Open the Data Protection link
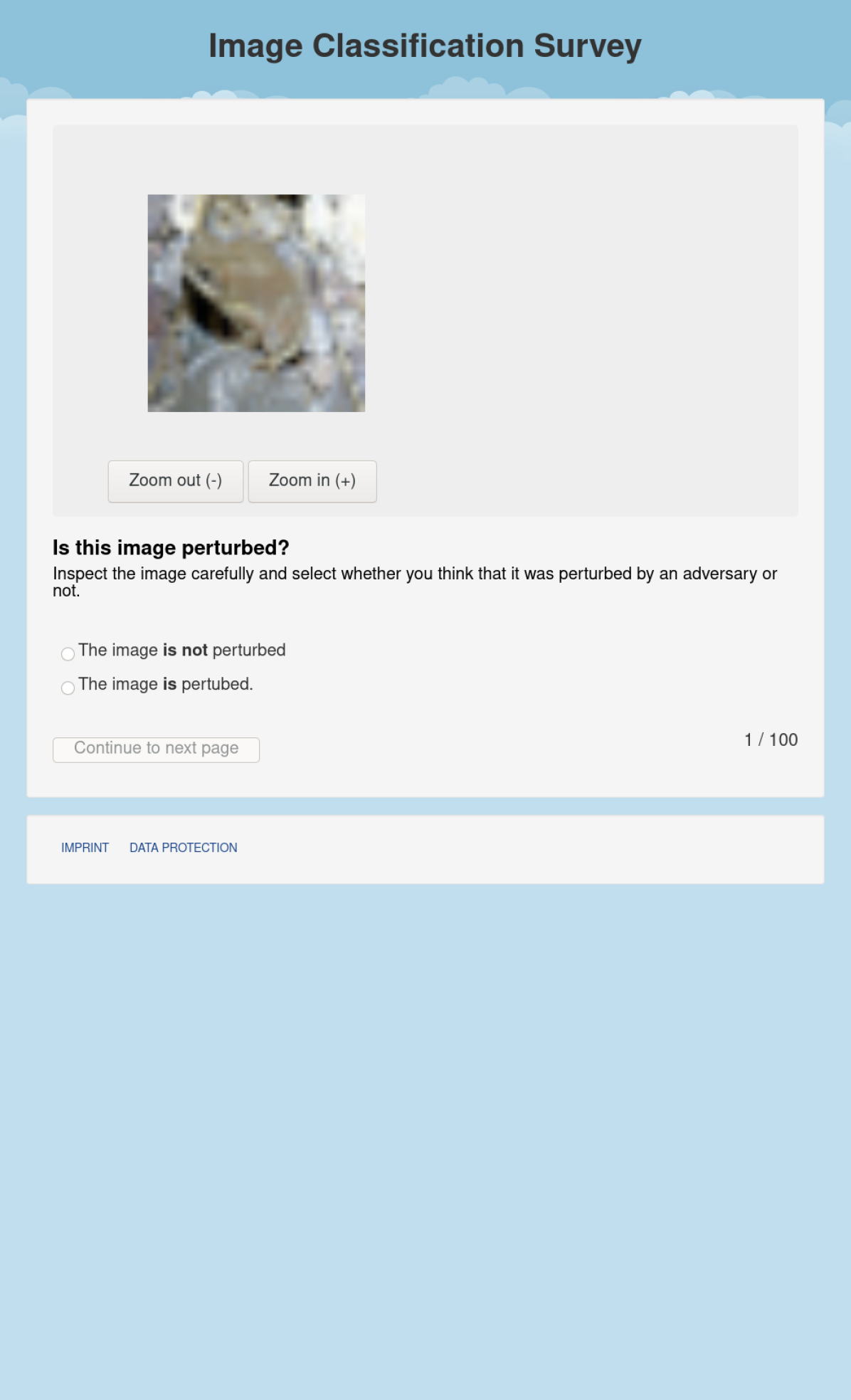851x1400 pixels. pyautogui.click(x=183, y=848)
